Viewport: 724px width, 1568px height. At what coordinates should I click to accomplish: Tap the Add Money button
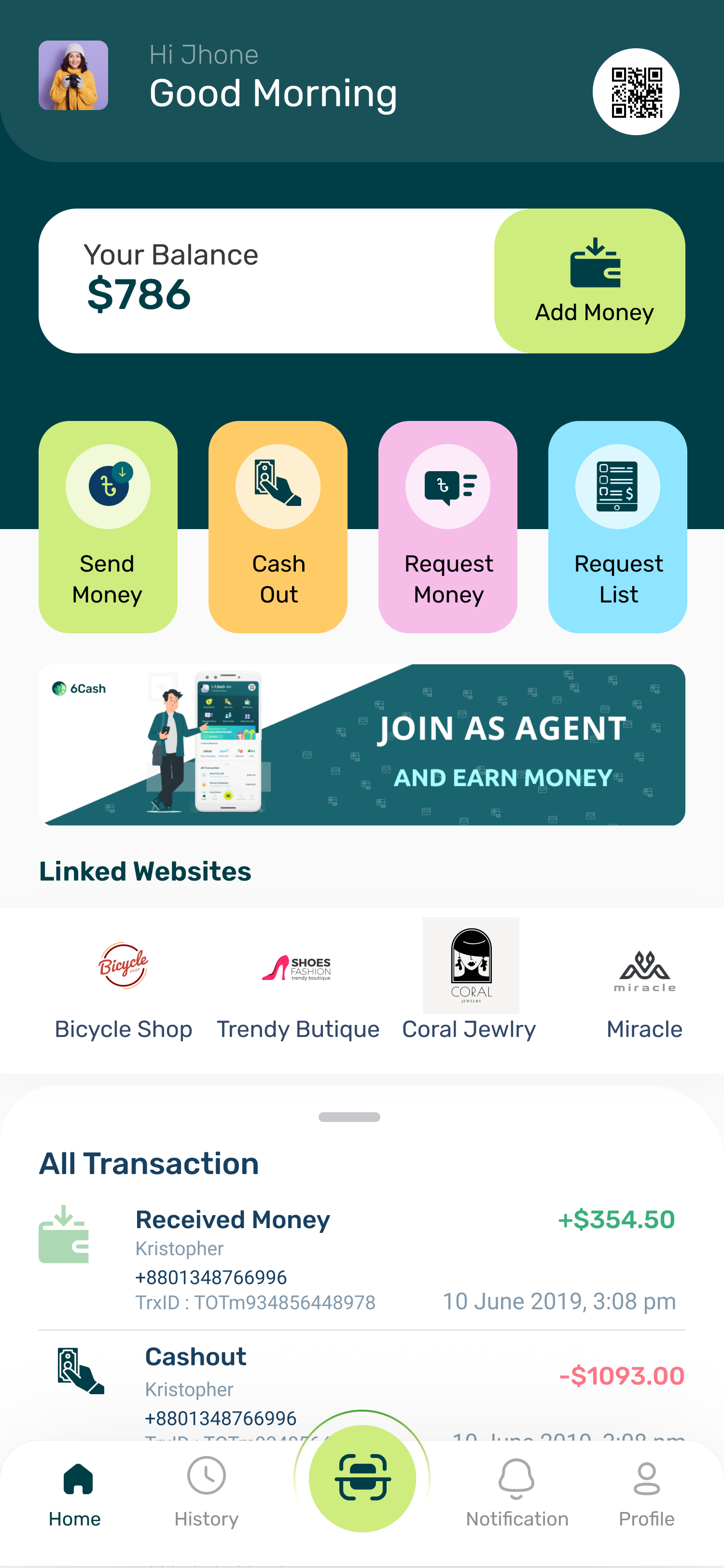click(x=589, y=281)
